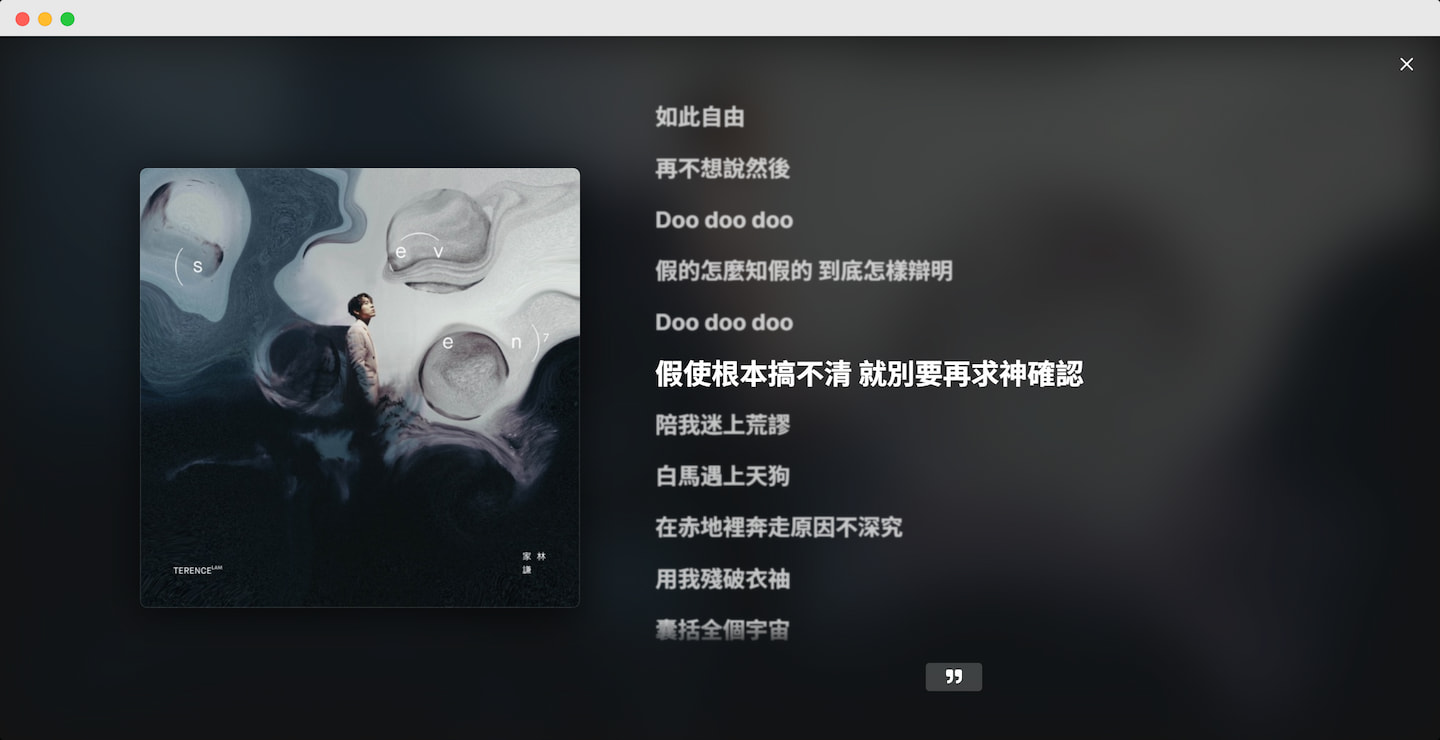Jump to lyric 在赤地裡奔走原因不深究
Screen dimensions: 1440x740
[x=778, y=527]
